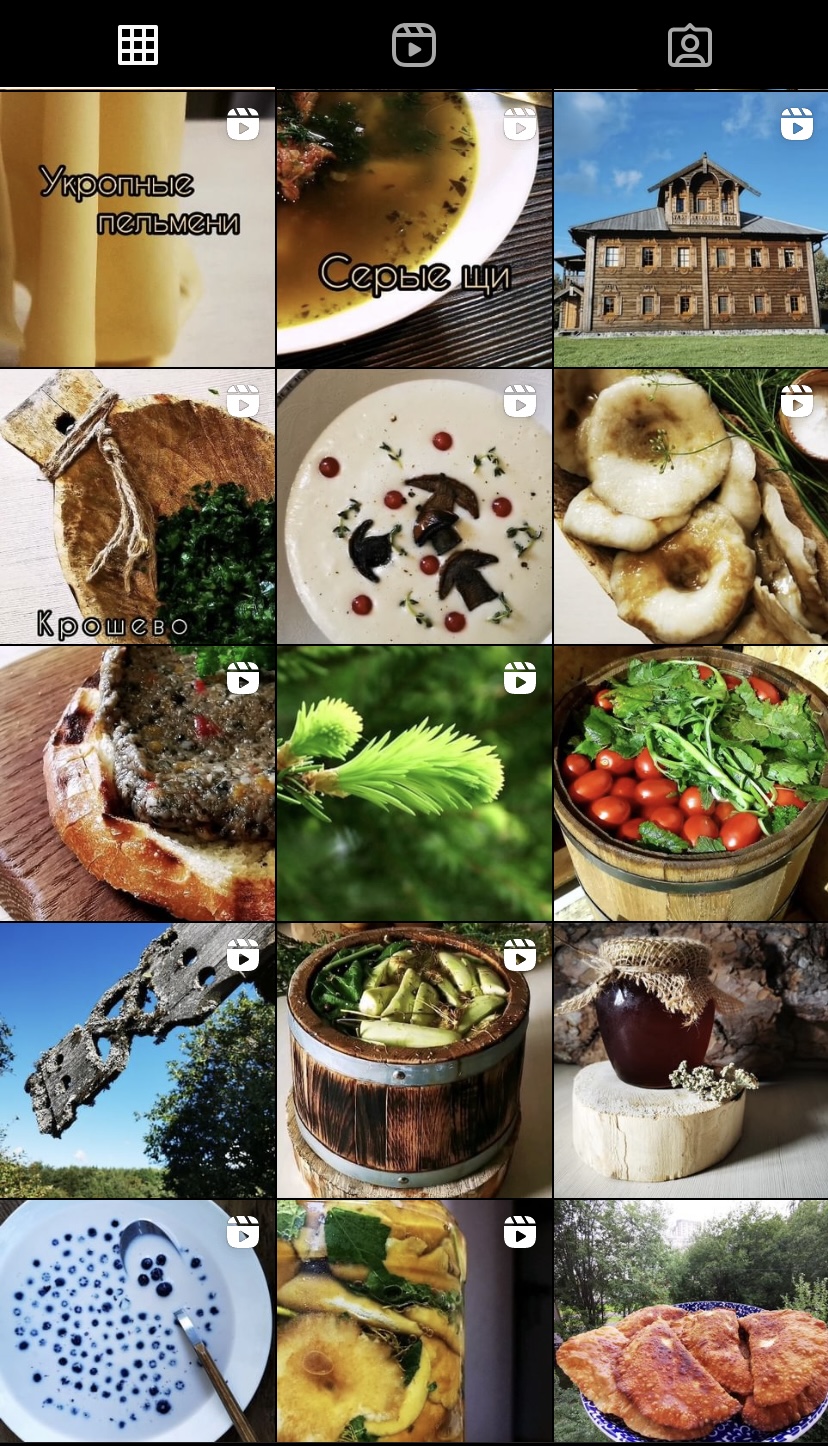The image size is (828, 1446).
Task: Open the barrel of pickled pods reel
Action: click(x=414, y=1060)
